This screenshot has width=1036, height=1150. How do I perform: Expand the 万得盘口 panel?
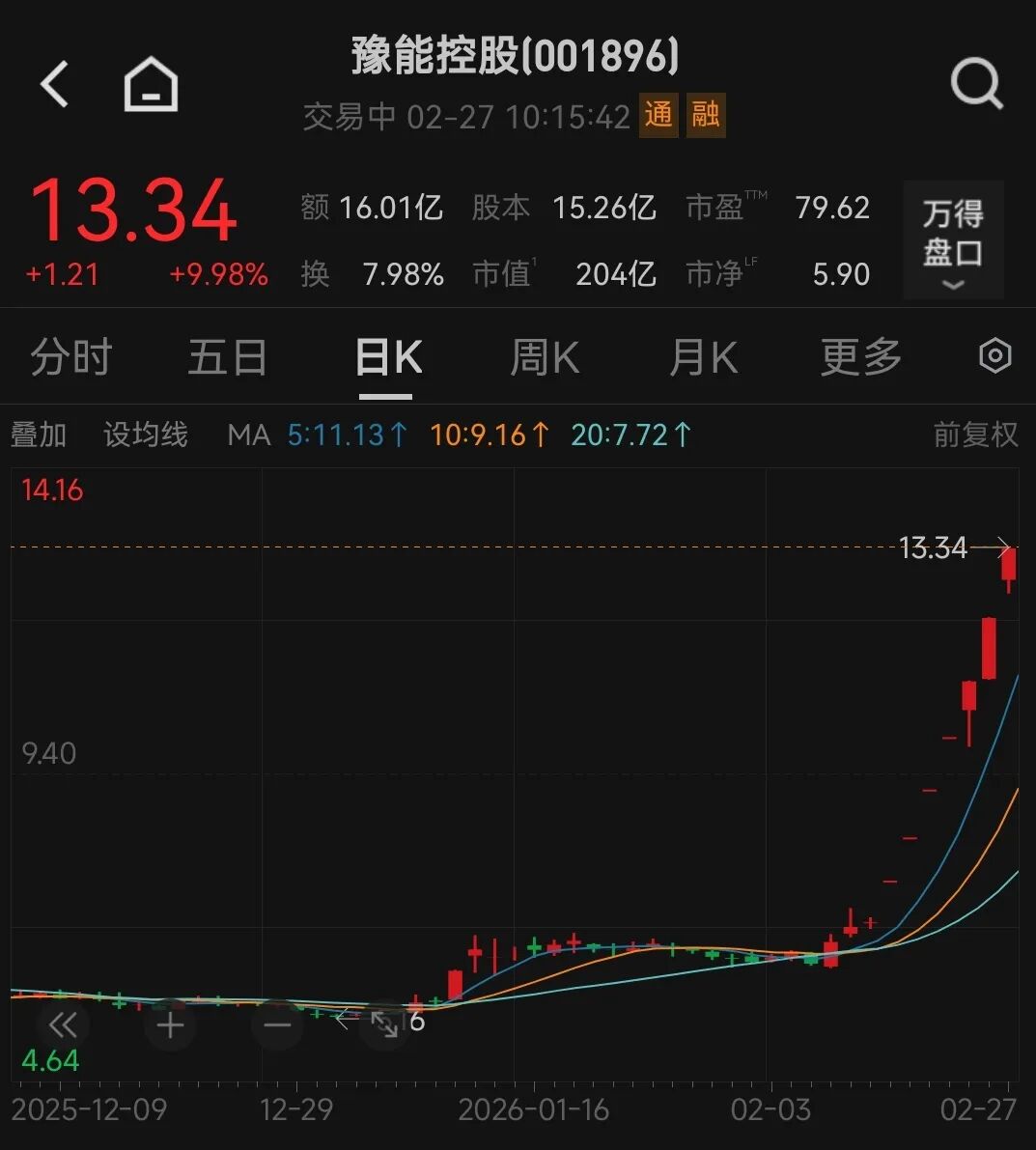(953, 240)
